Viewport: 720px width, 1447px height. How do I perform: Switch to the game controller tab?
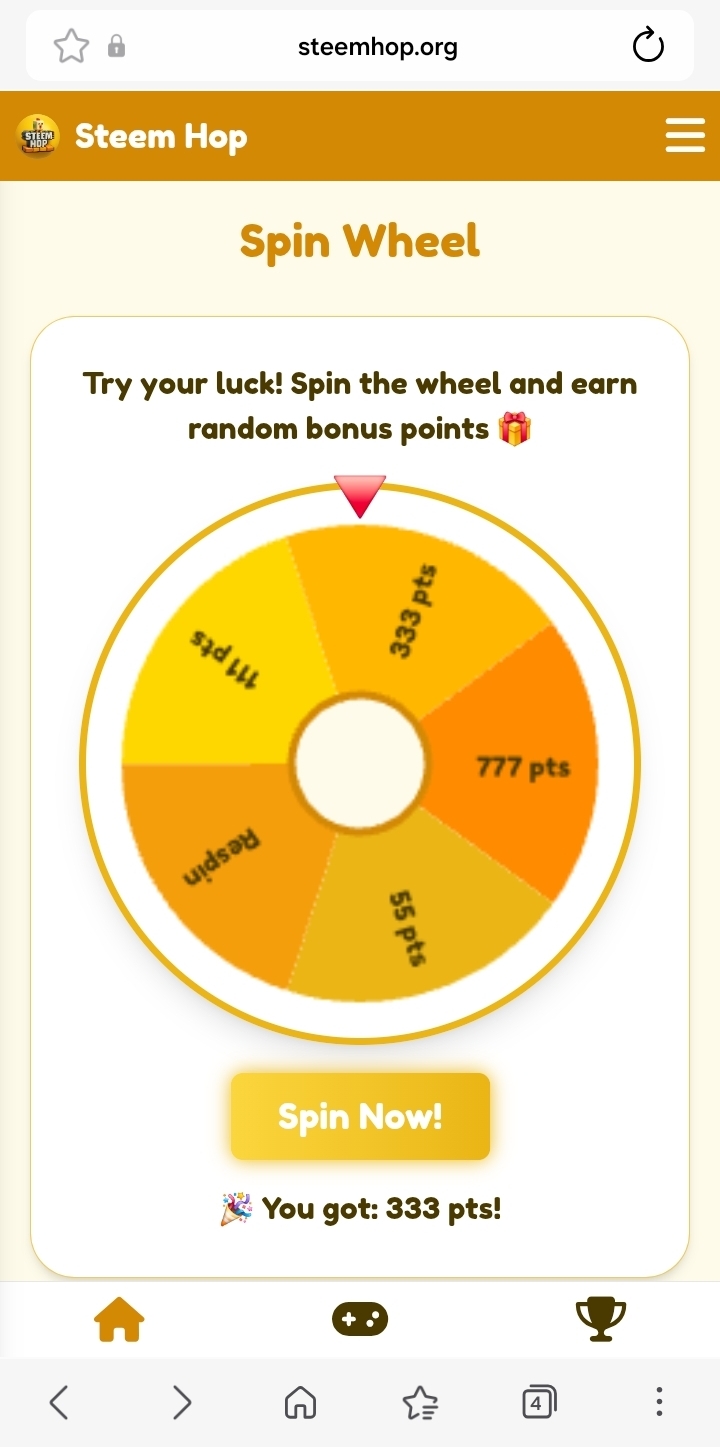tap(360, 1319)
